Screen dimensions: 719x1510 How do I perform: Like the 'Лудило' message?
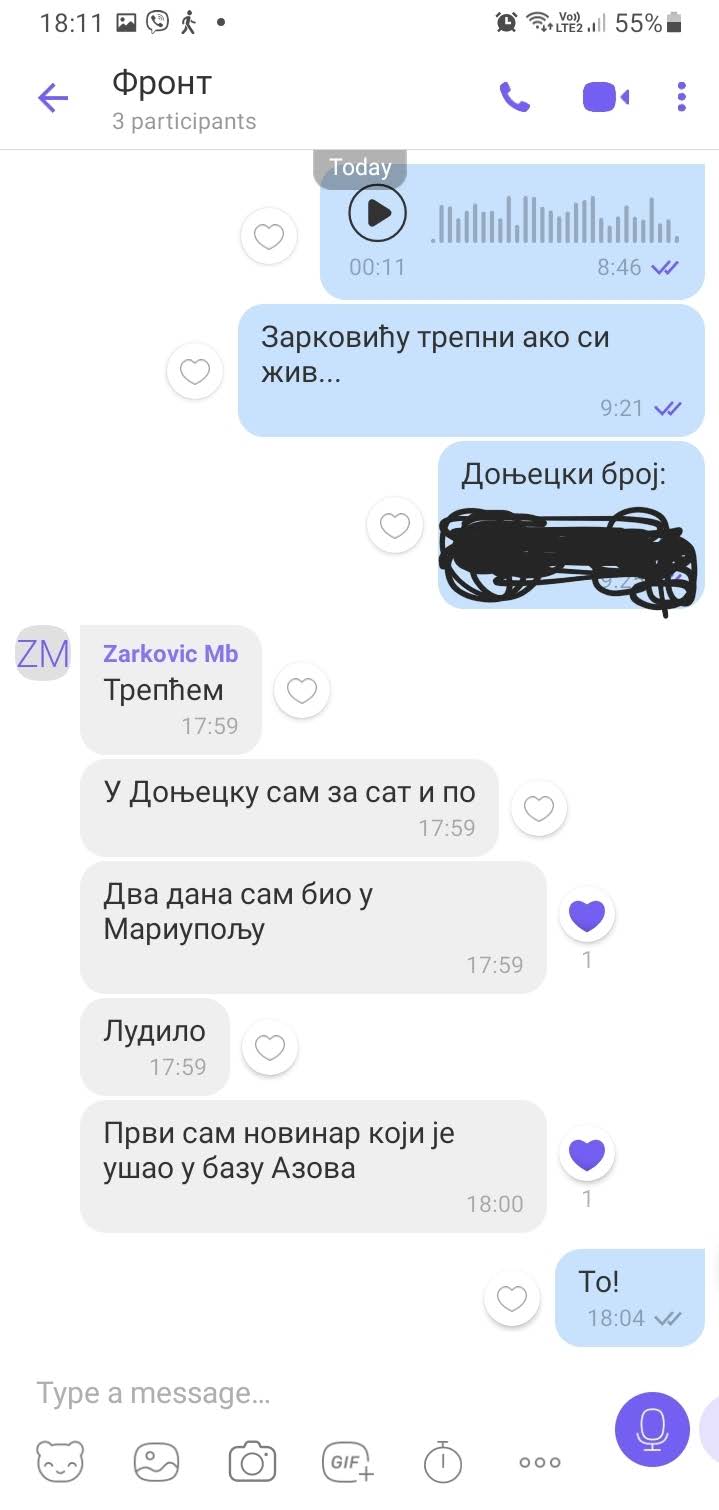tap(269, 1047)
